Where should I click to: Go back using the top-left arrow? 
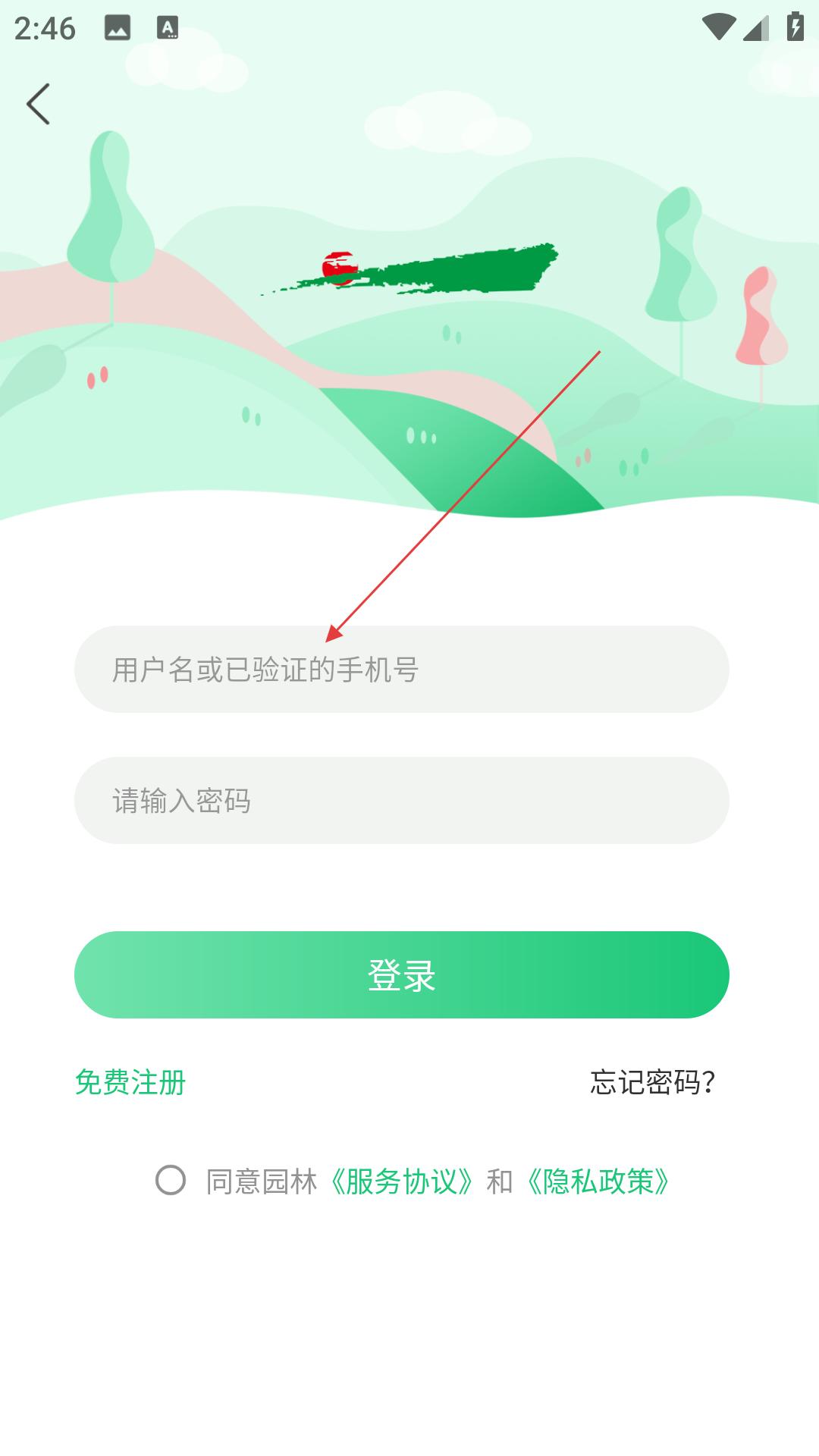click(x=38, y=104)
